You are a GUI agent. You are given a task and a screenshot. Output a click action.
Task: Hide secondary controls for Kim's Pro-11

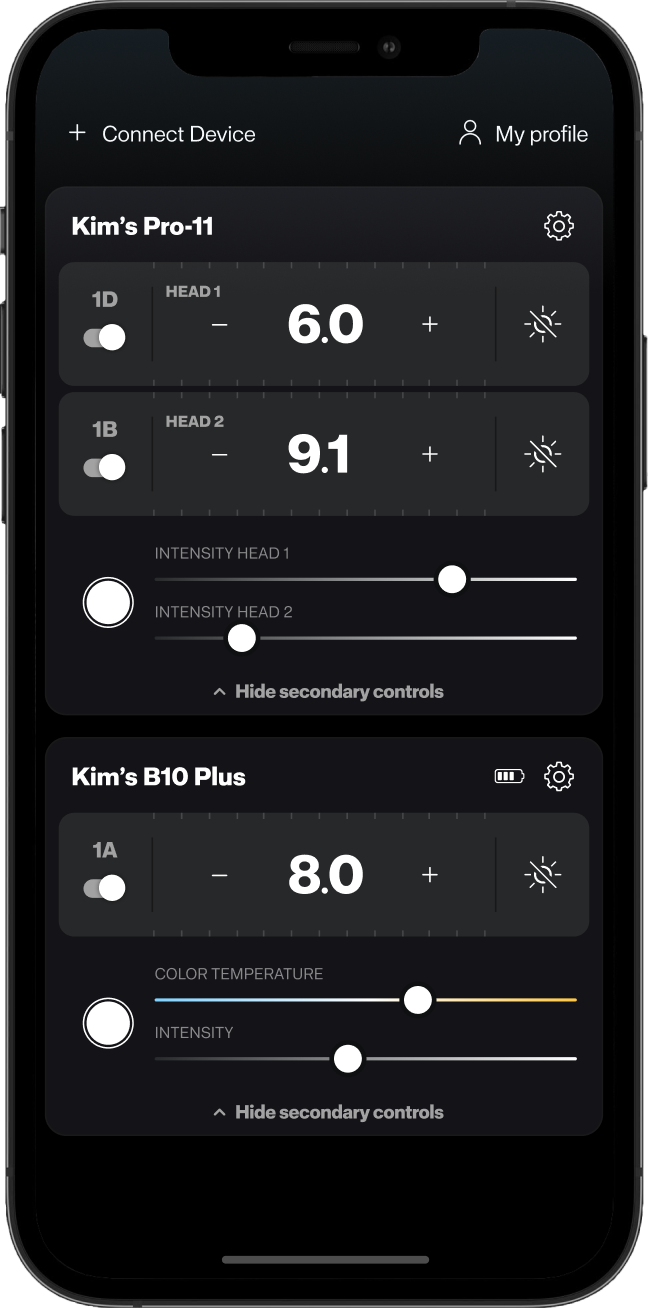click(327, 691)
